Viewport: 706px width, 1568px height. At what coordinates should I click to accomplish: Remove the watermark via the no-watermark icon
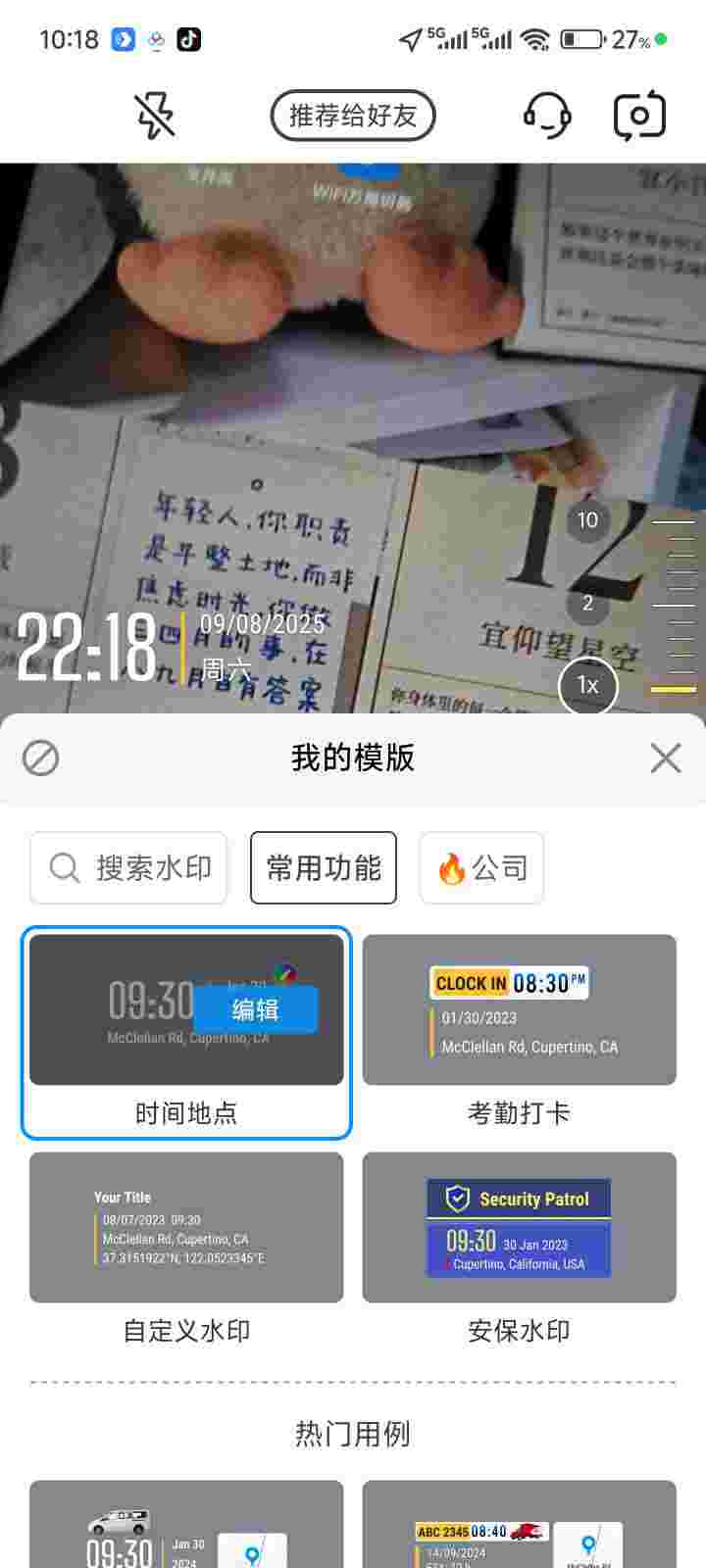click(x=41, y=758)
